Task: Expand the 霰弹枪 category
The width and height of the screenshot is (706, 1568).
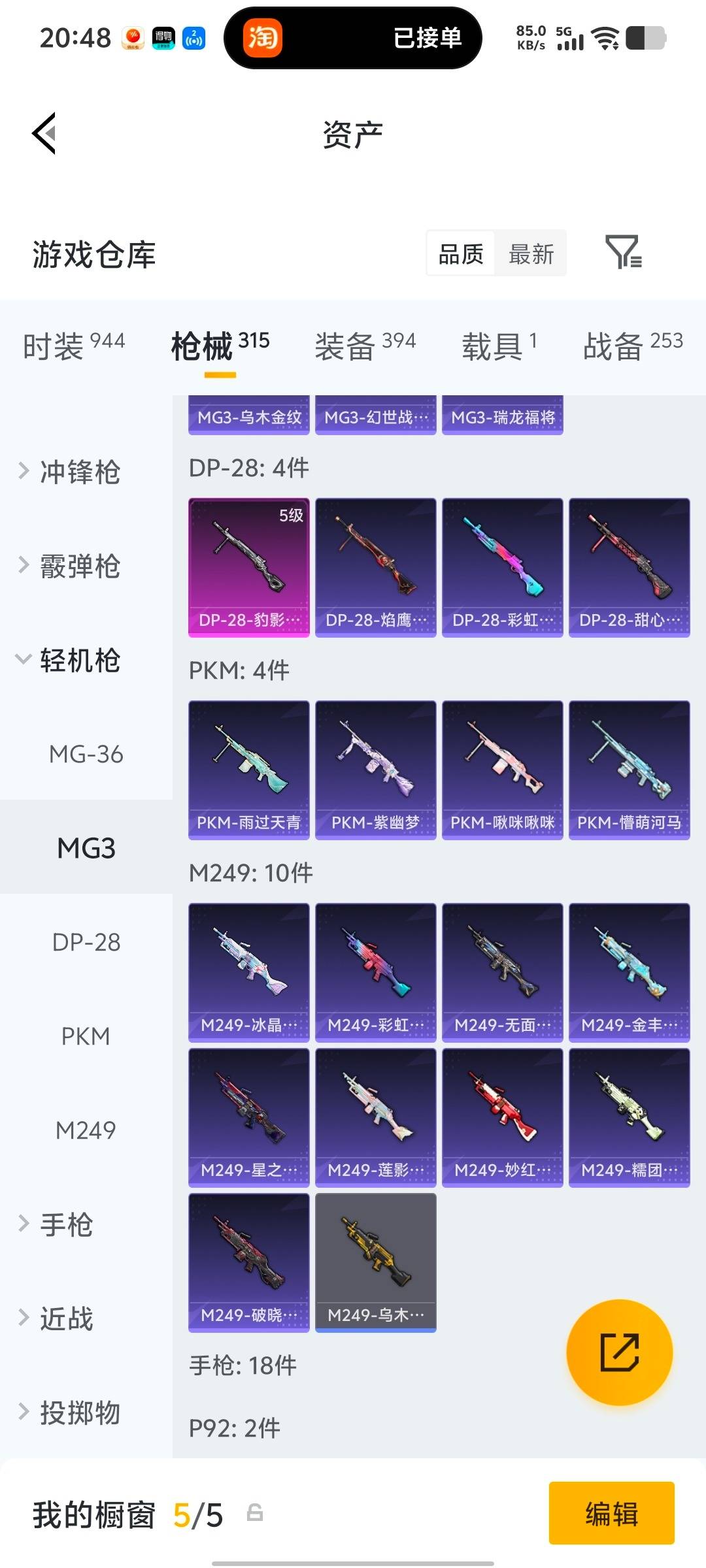Action: tap(80, 566)
